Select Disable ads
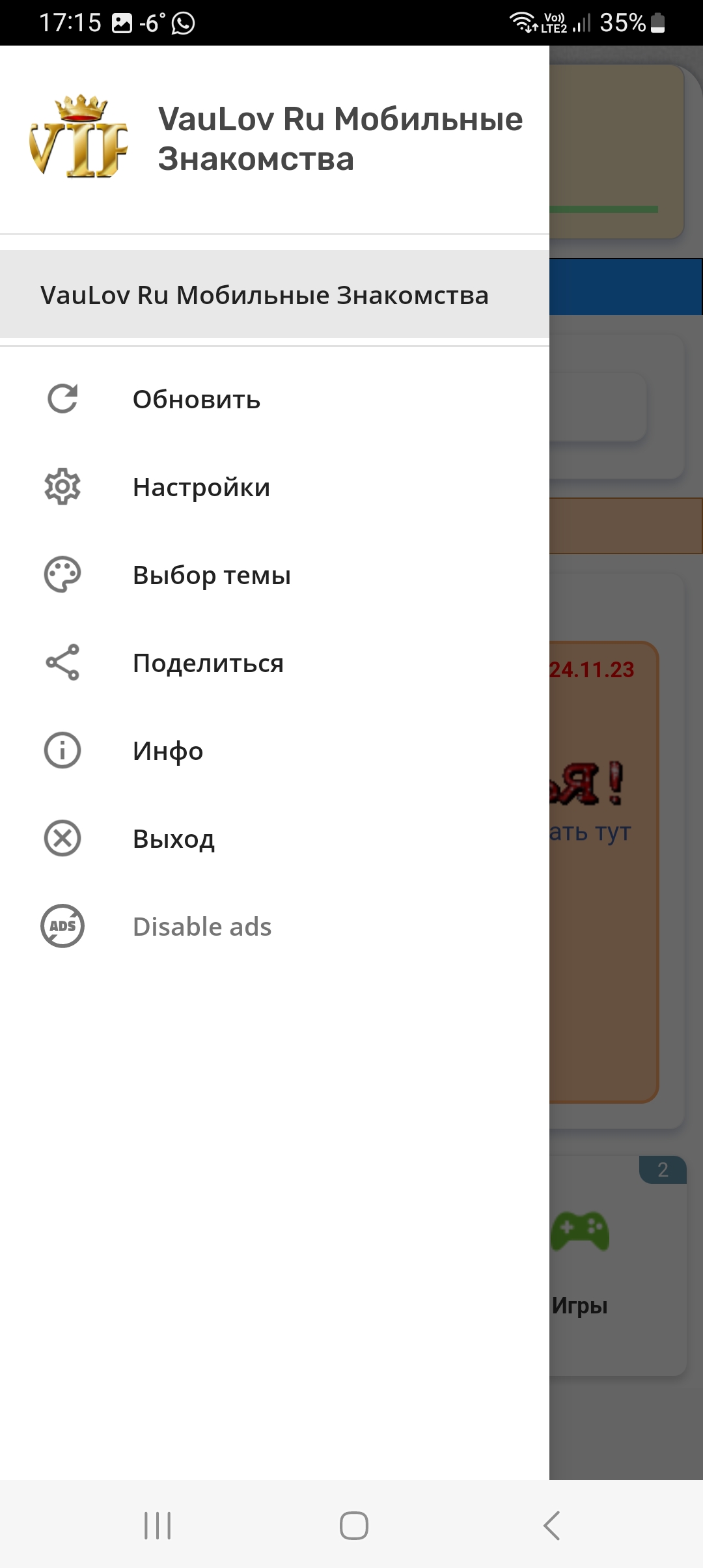Image resolution: width=703 pixels, height=1568 pixels. tap(275, 927)
